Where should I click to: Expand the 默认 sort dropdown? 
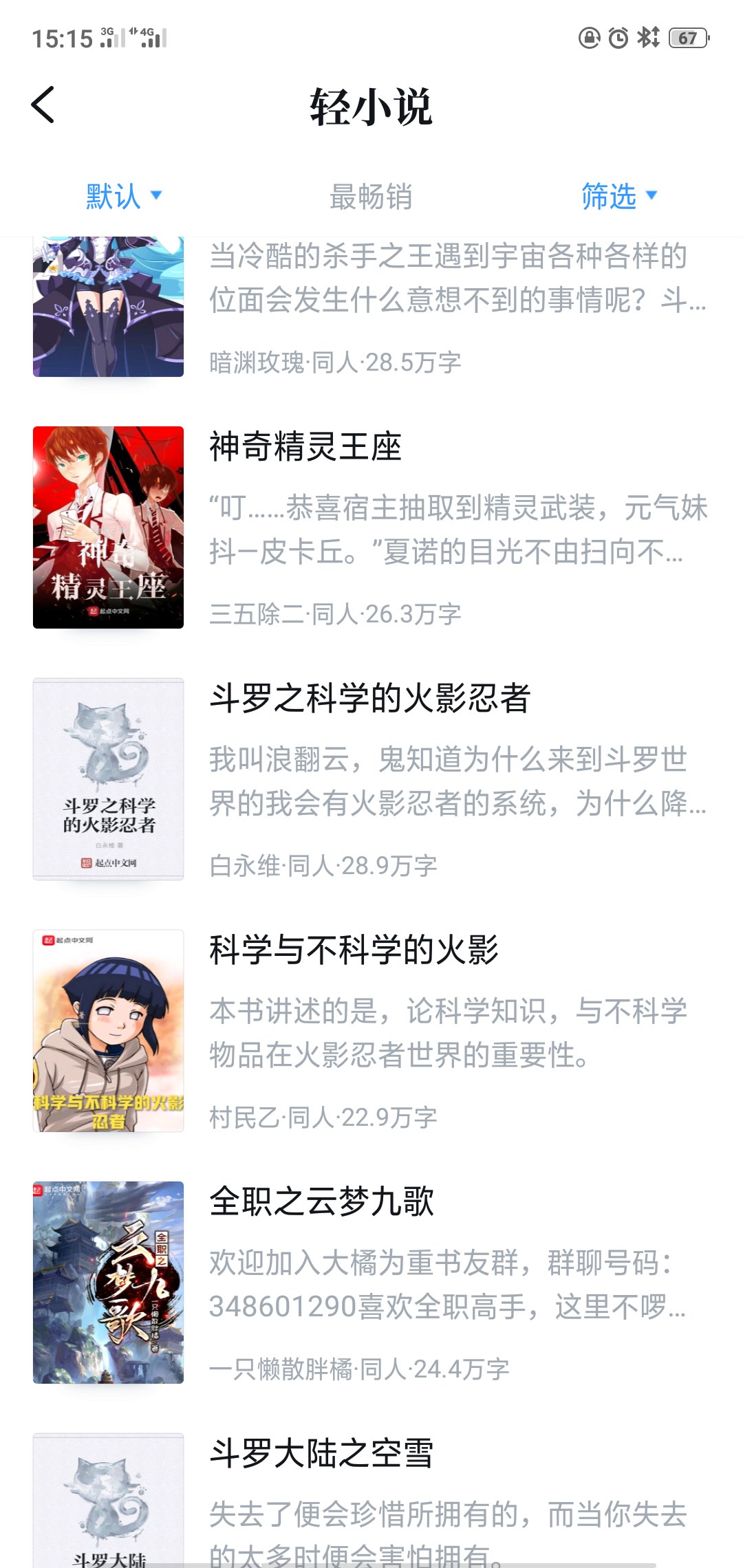124,197
